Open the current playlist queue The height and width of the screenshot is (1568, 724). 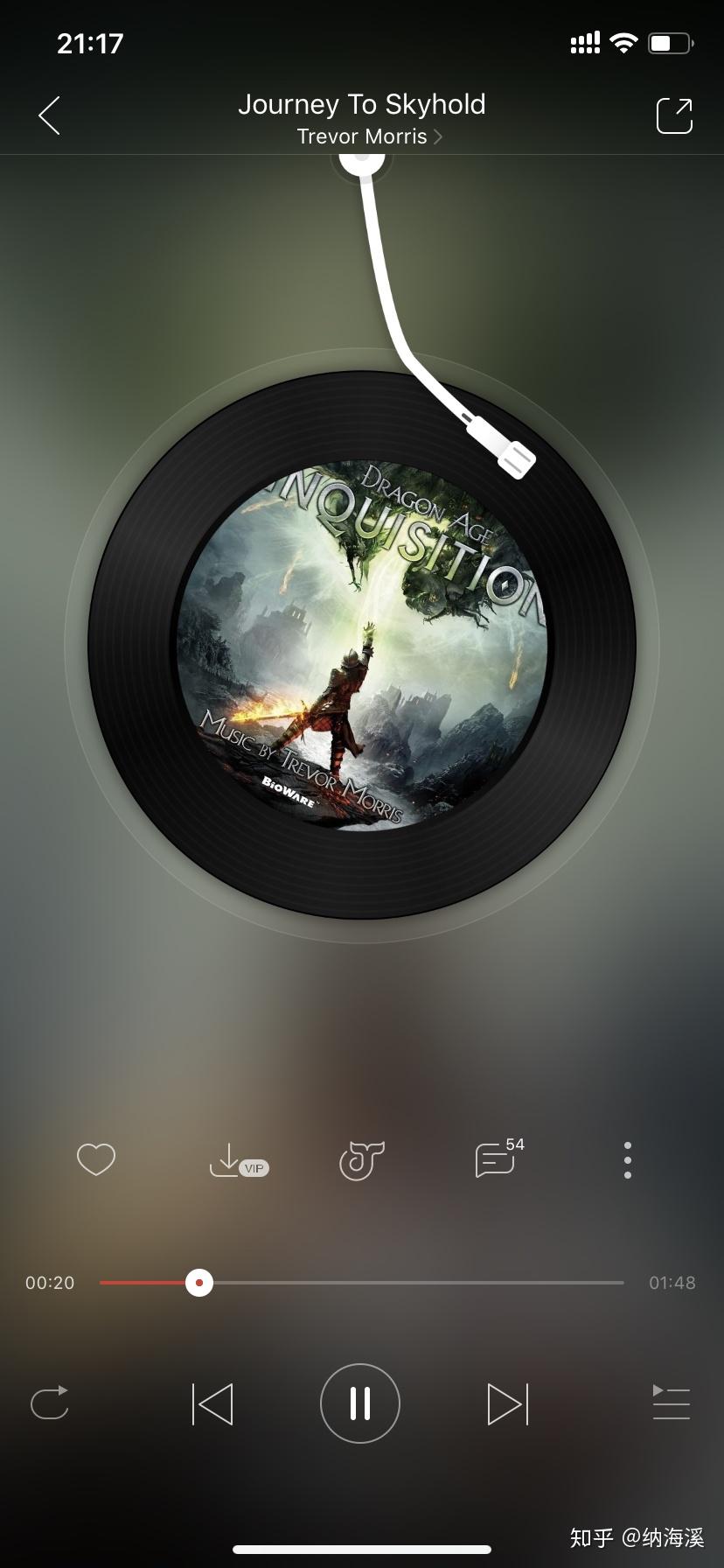pos(671,1403)
